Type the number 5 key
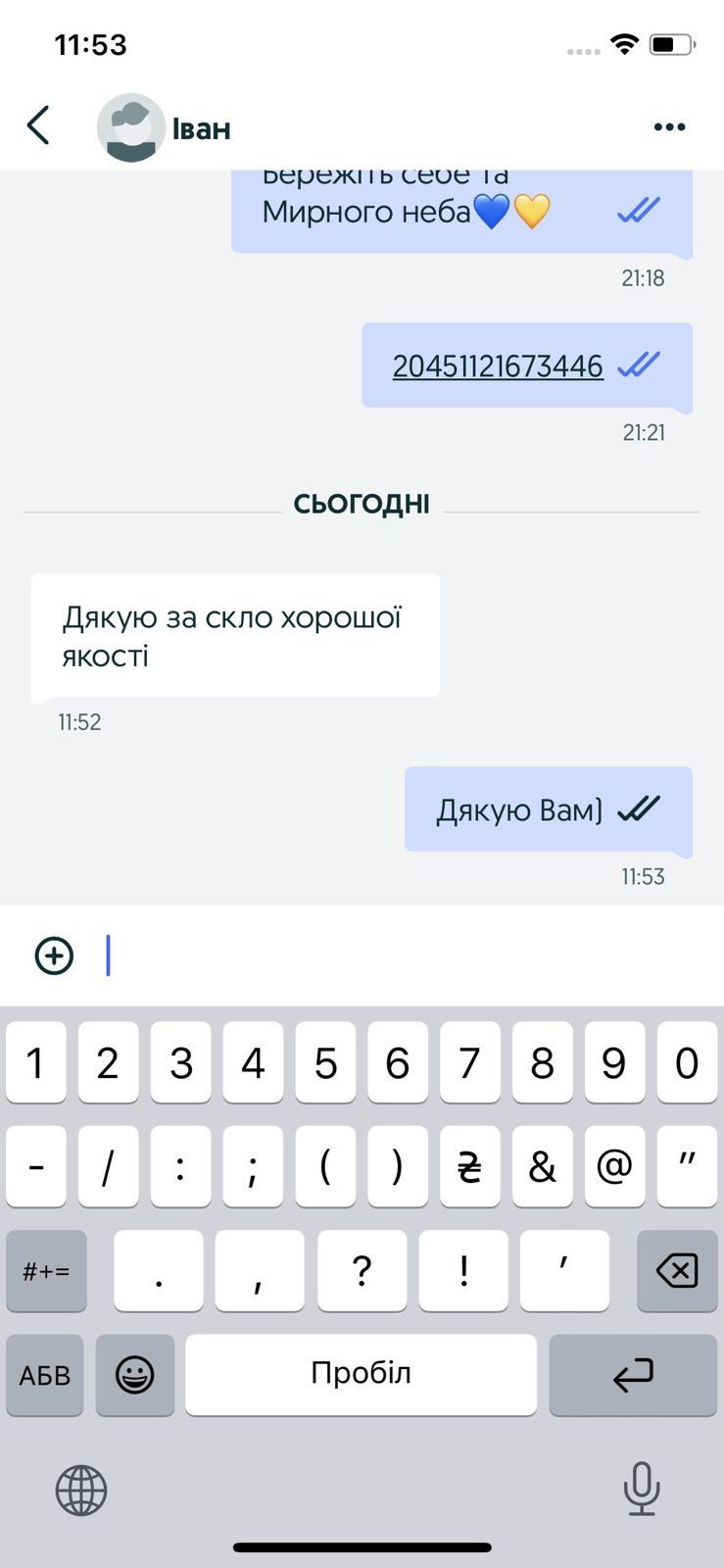The width and height of the screenshot is (724, 1568). pyautogui.click(x=325, y=1062)
